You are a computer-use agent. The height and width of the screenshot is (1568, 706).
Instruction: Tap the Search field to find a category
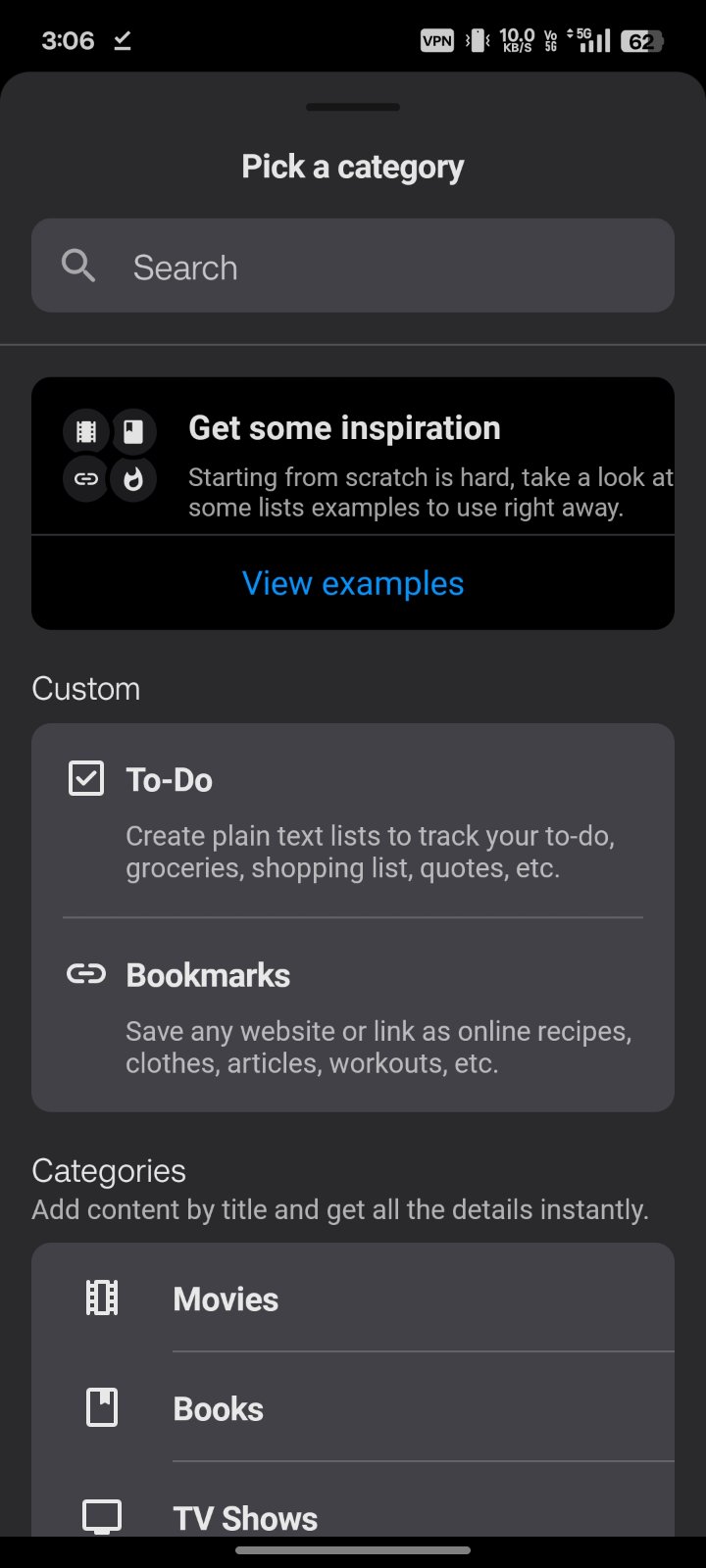click(x=353, y=267)
